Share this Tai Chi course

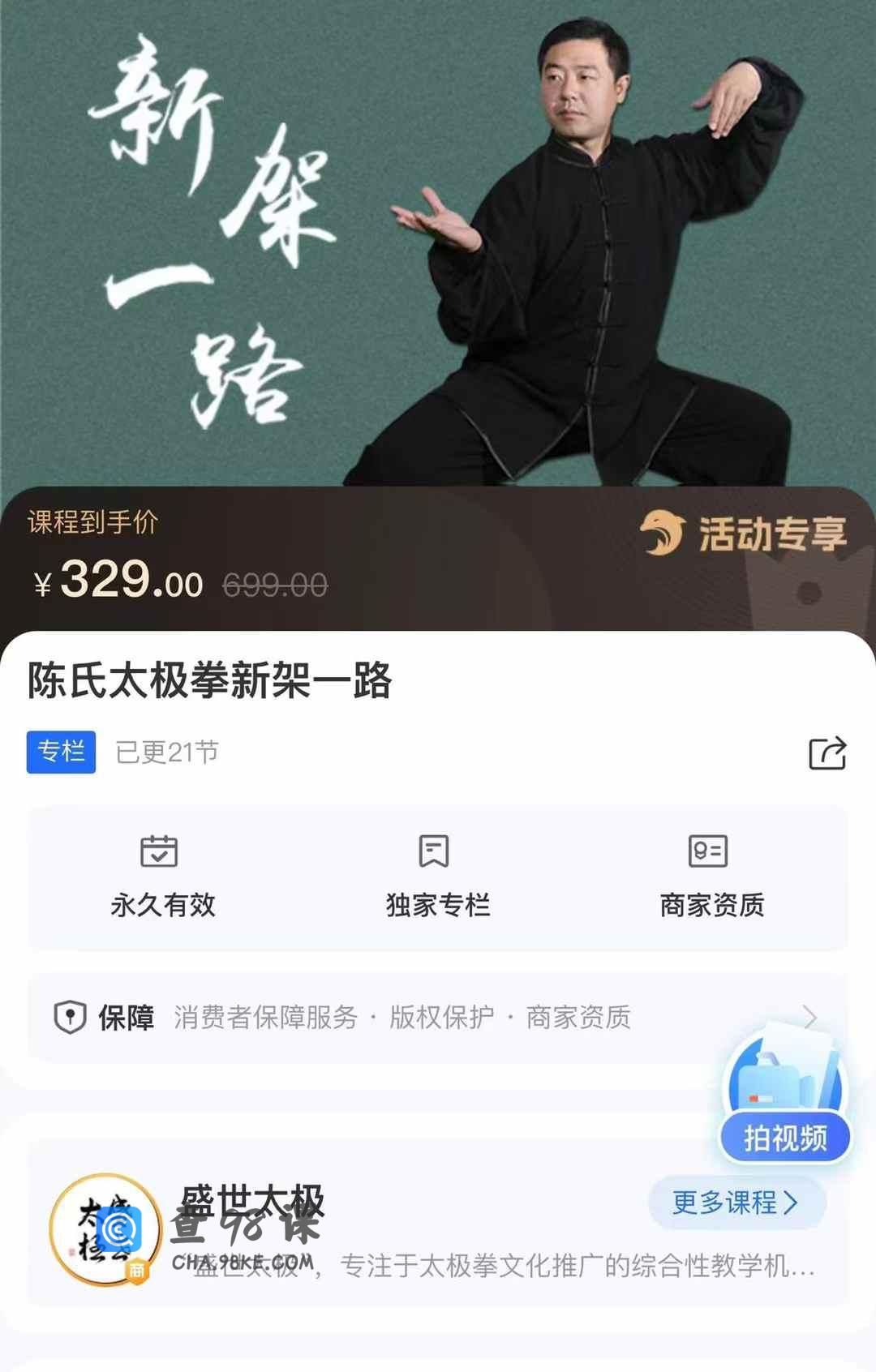click(x=827, y=753)
